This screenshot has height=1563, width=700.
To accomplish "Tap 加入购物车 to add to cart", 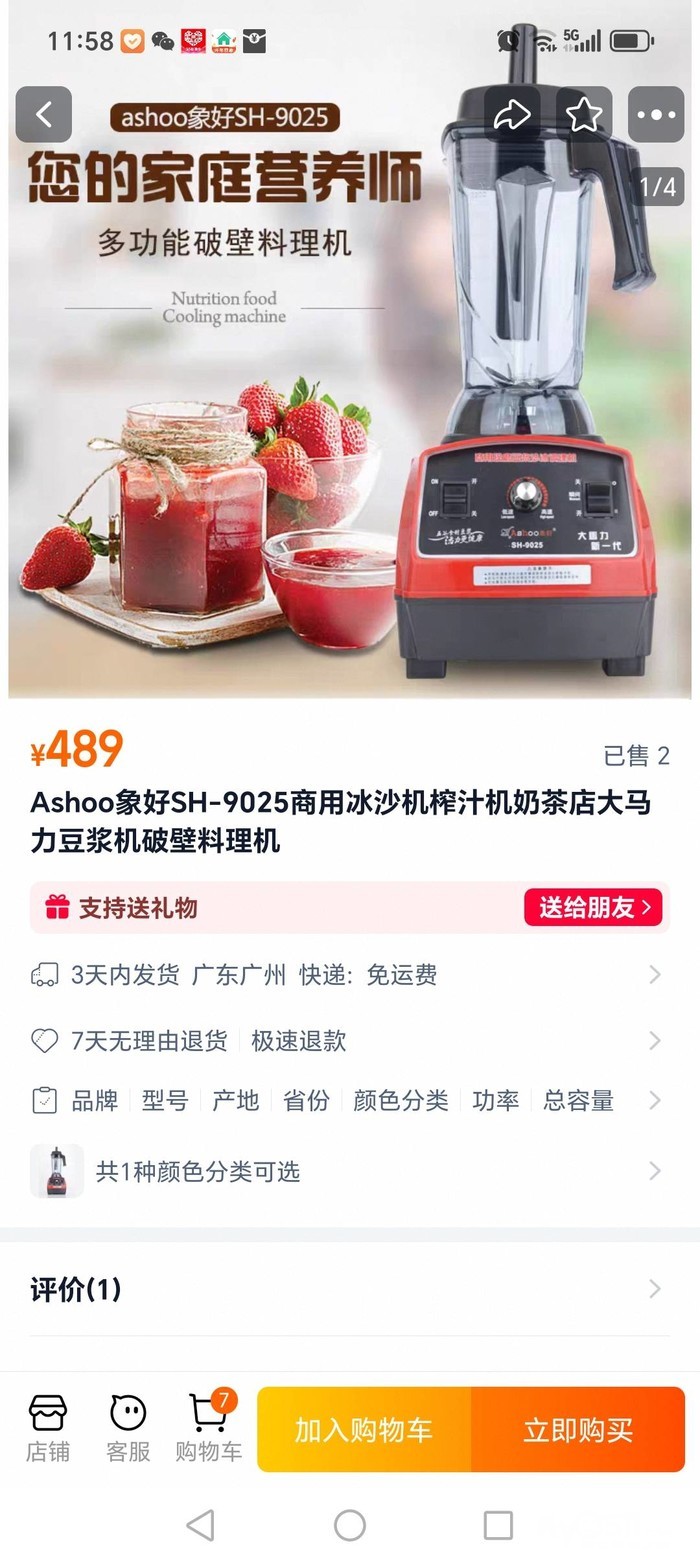I will [x=364, y=1429].
